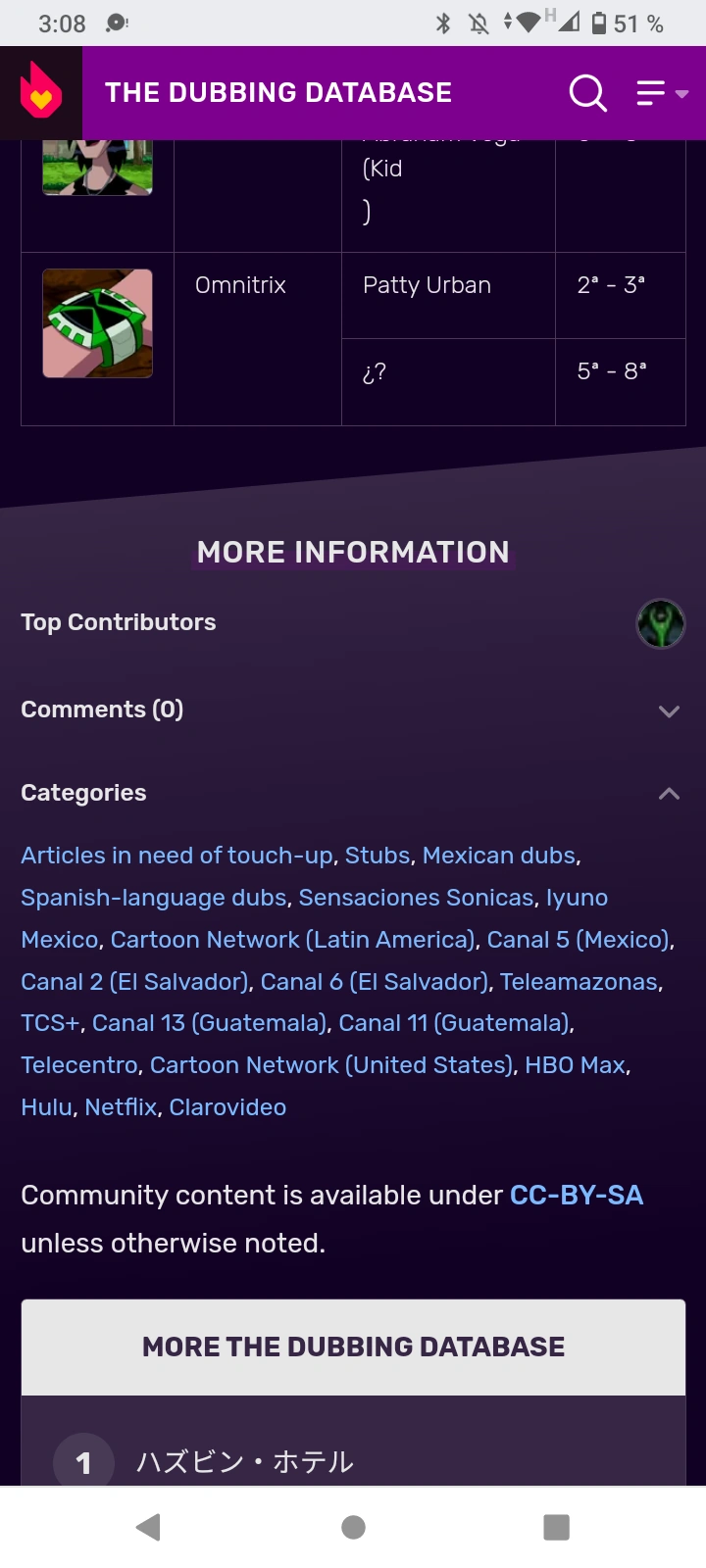Open the Omnitrix image
The height and width of the screenshot is (1568, 706).
click(x=97, y=323)
